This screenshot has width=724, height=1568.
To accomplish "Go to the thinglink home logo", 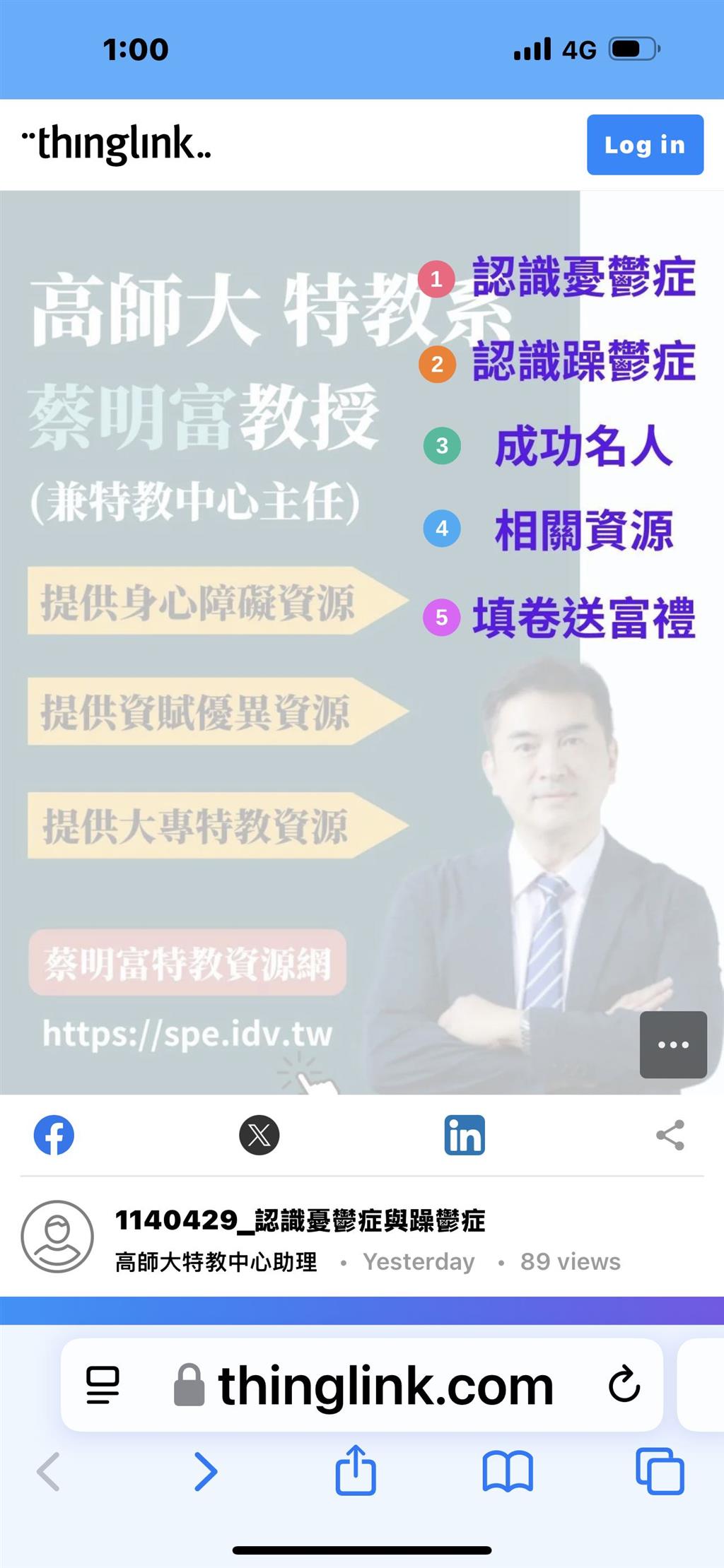I will pos(117,143).
